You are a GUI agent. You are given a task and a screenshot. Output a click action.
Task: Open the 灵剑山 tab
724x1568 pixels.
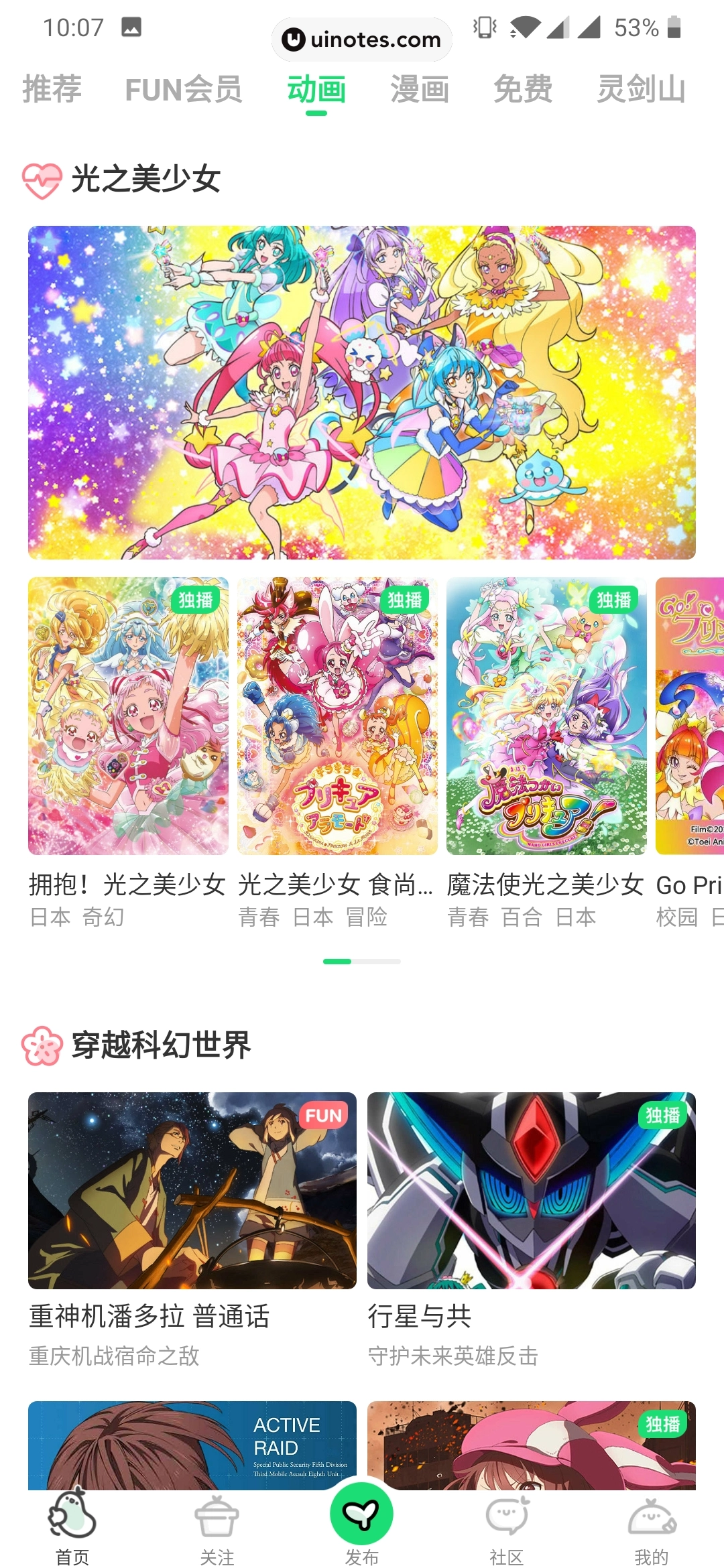pos(641,89)
